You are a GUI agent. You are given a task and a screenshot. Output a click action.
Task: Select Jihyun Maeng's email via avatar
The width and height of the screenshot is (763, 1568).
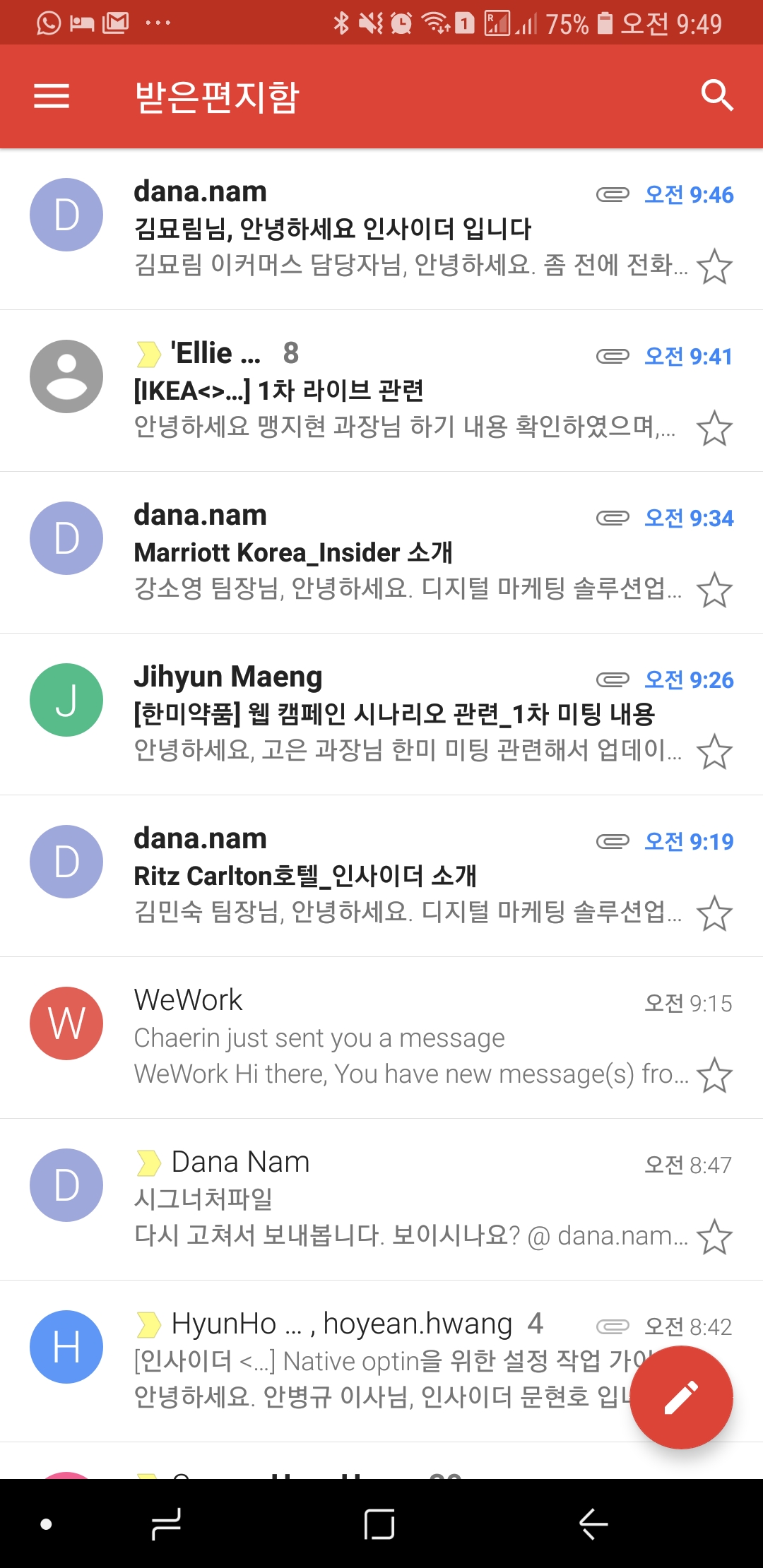coord(66,700)
